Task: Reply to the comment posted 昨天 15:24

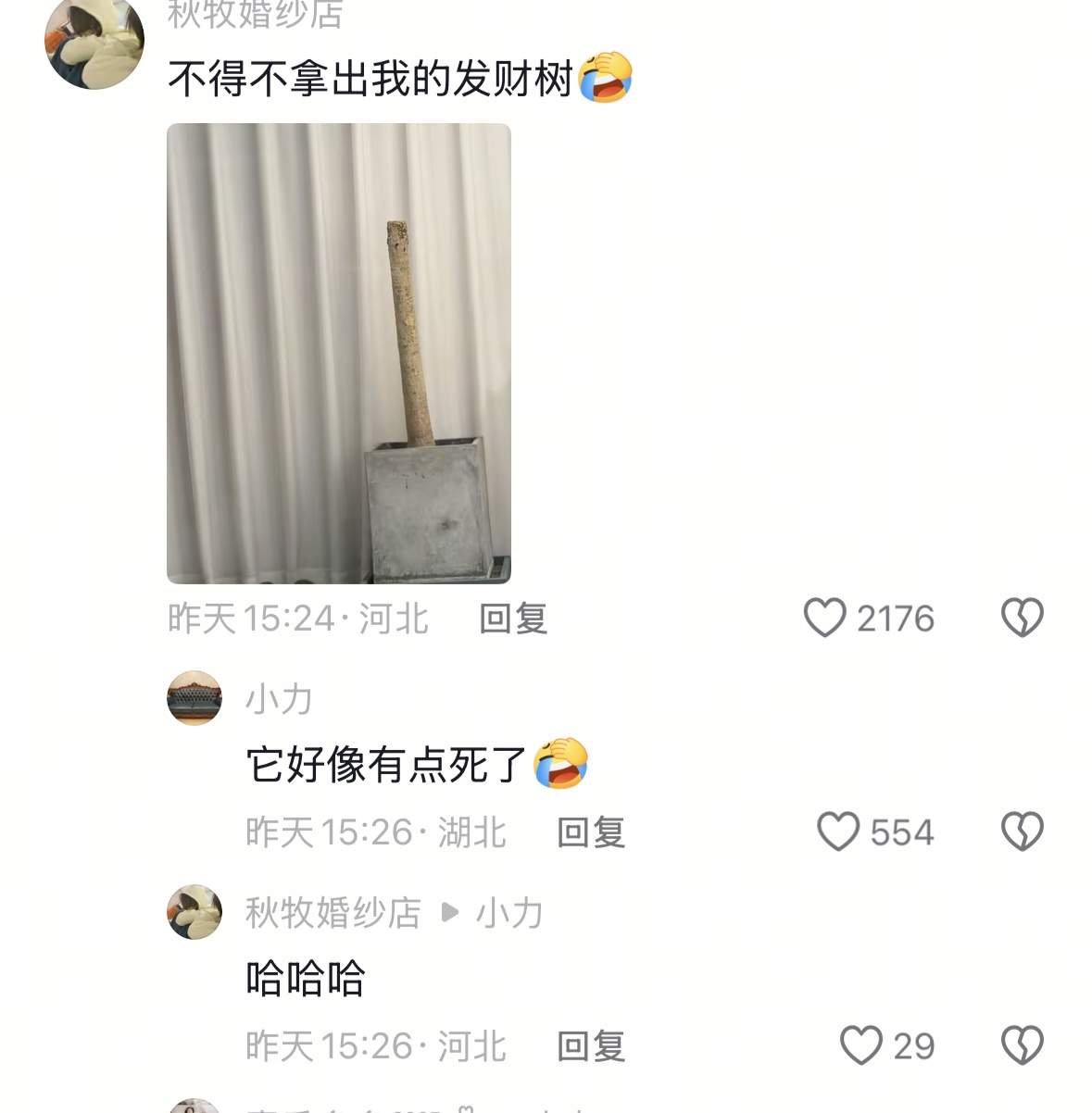Action: pos(513,619)
